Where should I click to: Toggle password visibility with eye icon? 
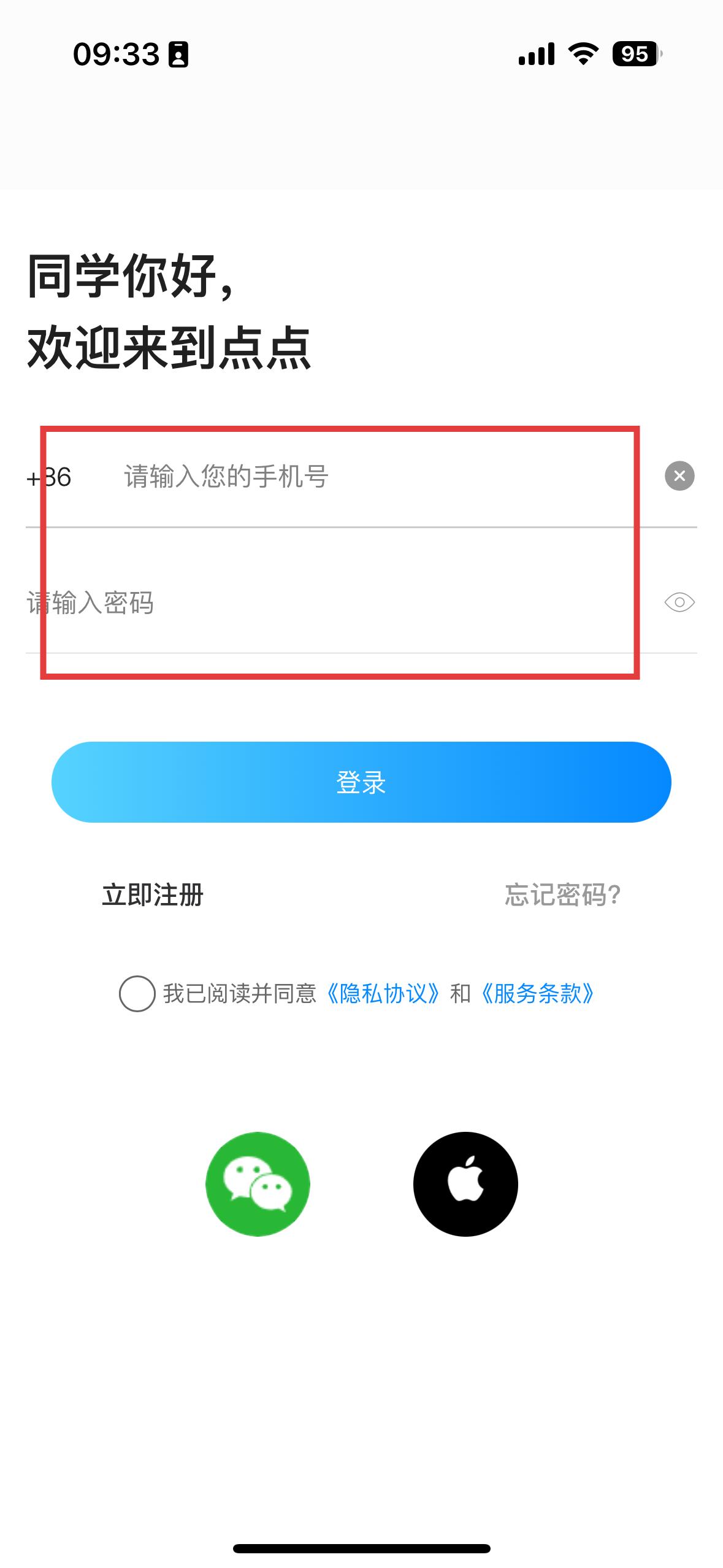tap(679, 602)
